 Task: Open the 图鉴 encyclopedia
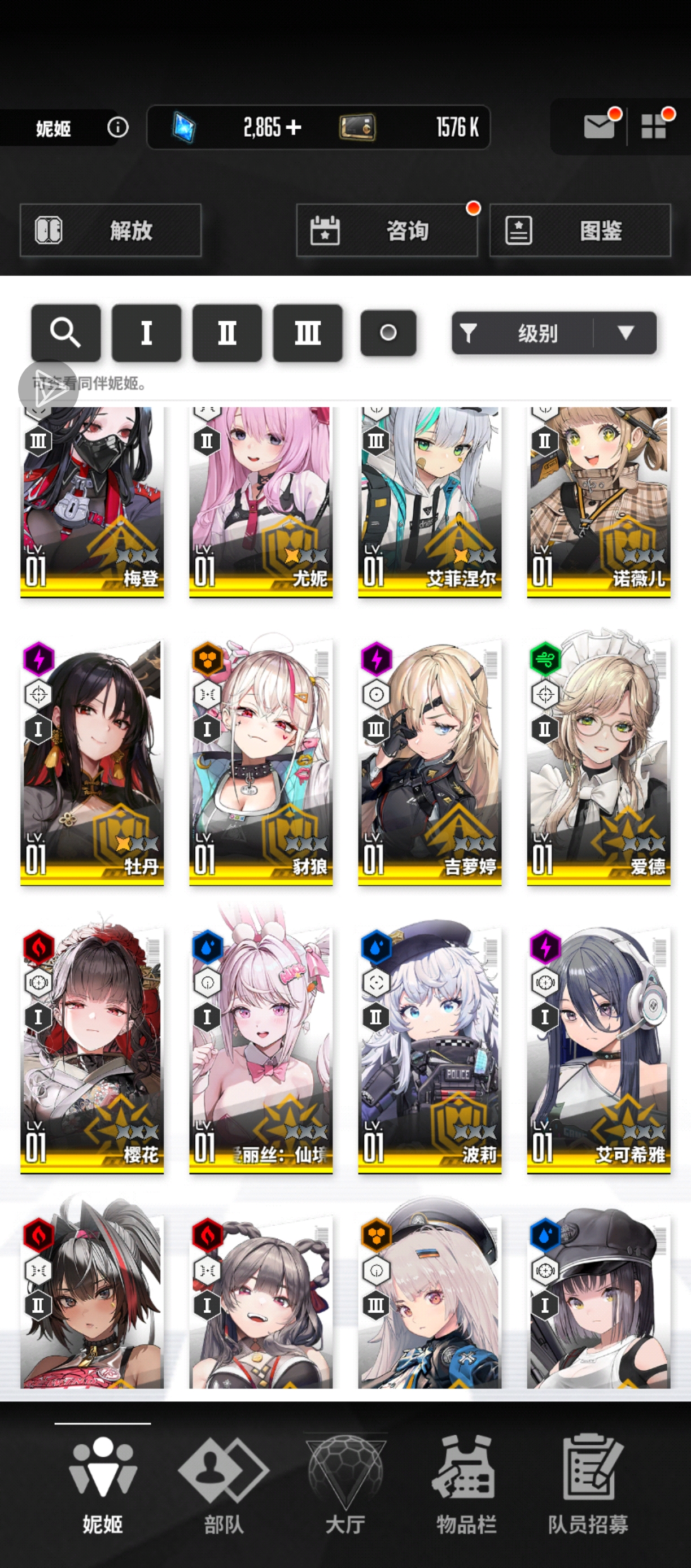580,230
